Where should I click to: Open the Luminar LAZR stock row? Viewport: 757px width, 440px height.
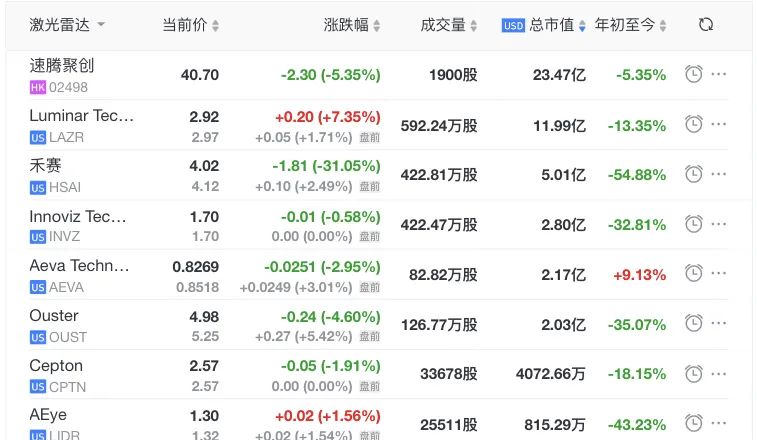[x=81, y=116]
